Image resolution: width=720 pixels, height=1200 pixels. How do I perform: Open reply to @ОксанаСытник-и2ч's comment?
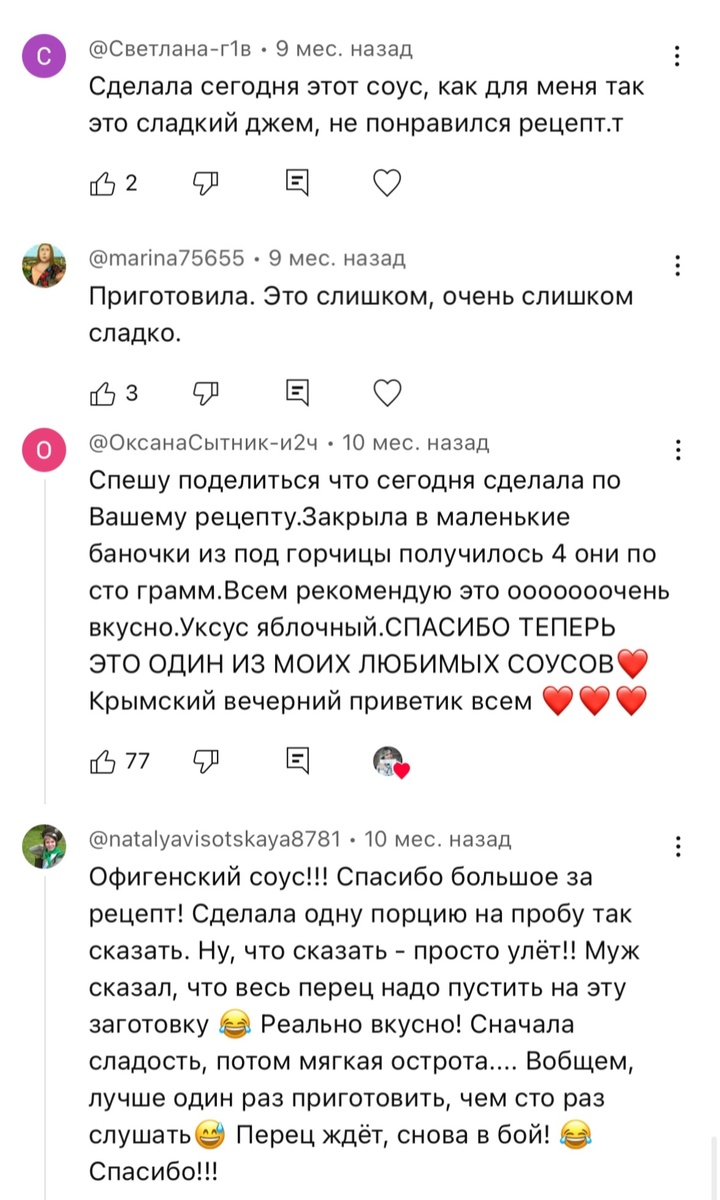[295, 761]
